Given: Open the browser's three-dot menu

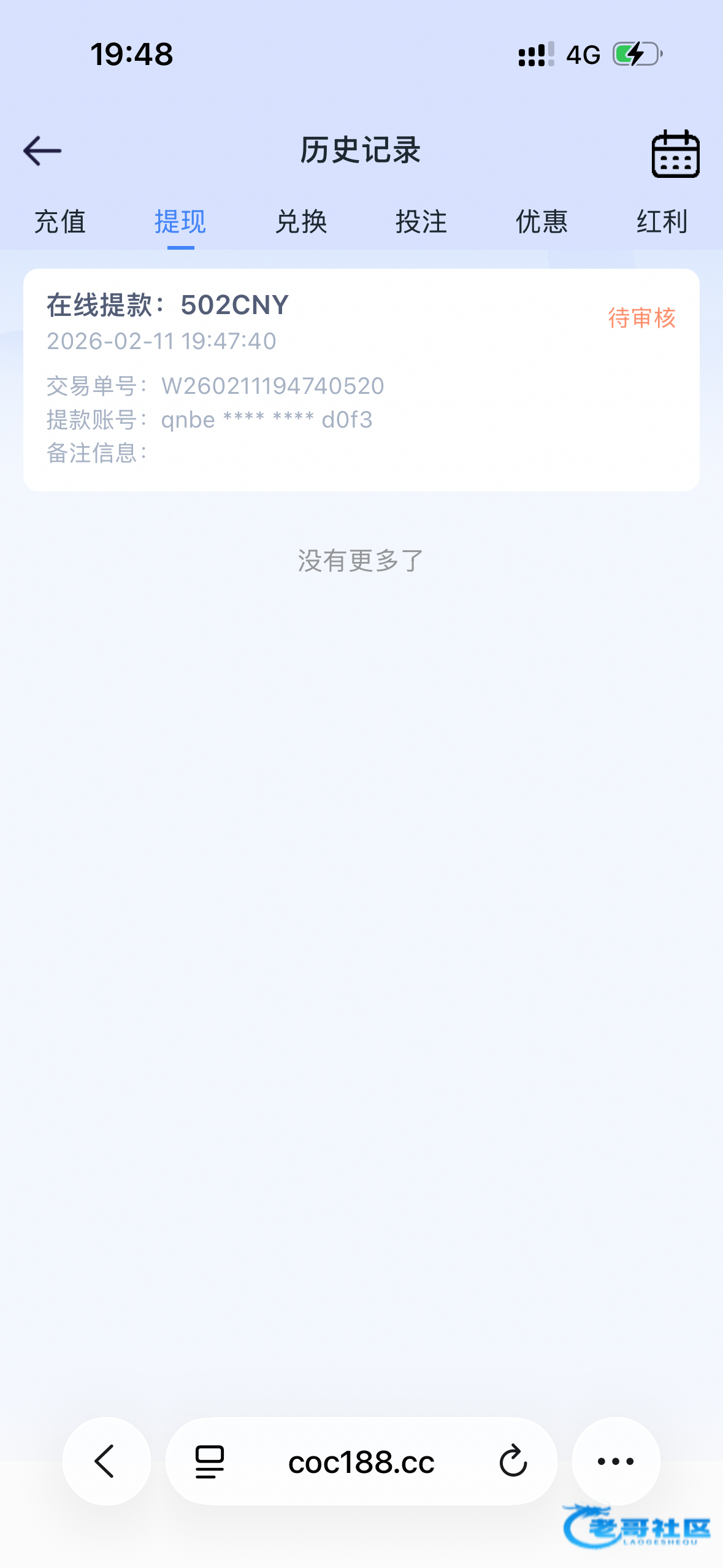Looking at the screenshot, I should (x=616, y=1461).
